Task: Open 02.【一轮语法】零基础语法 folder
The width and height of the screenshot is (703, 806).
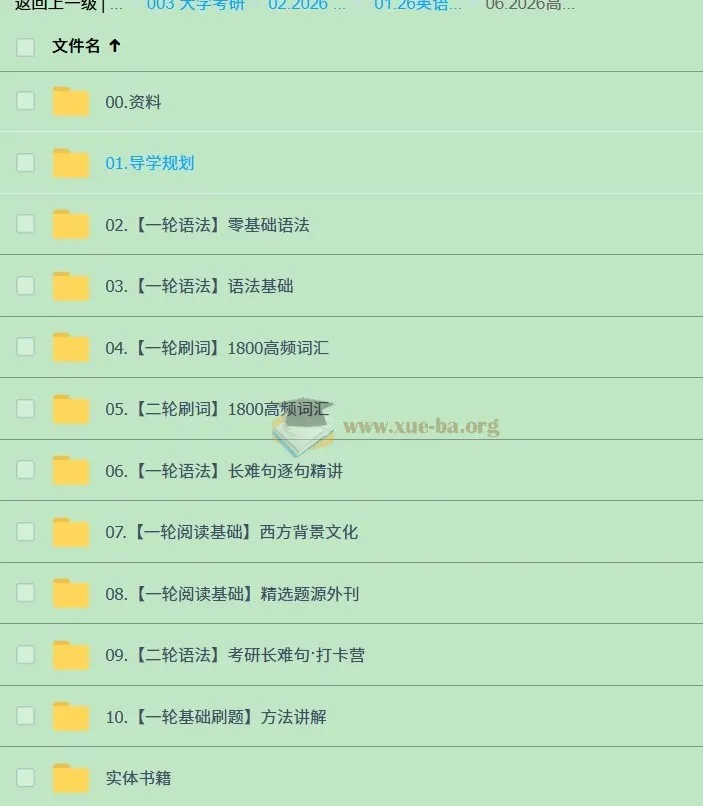Action: point(207,225)
